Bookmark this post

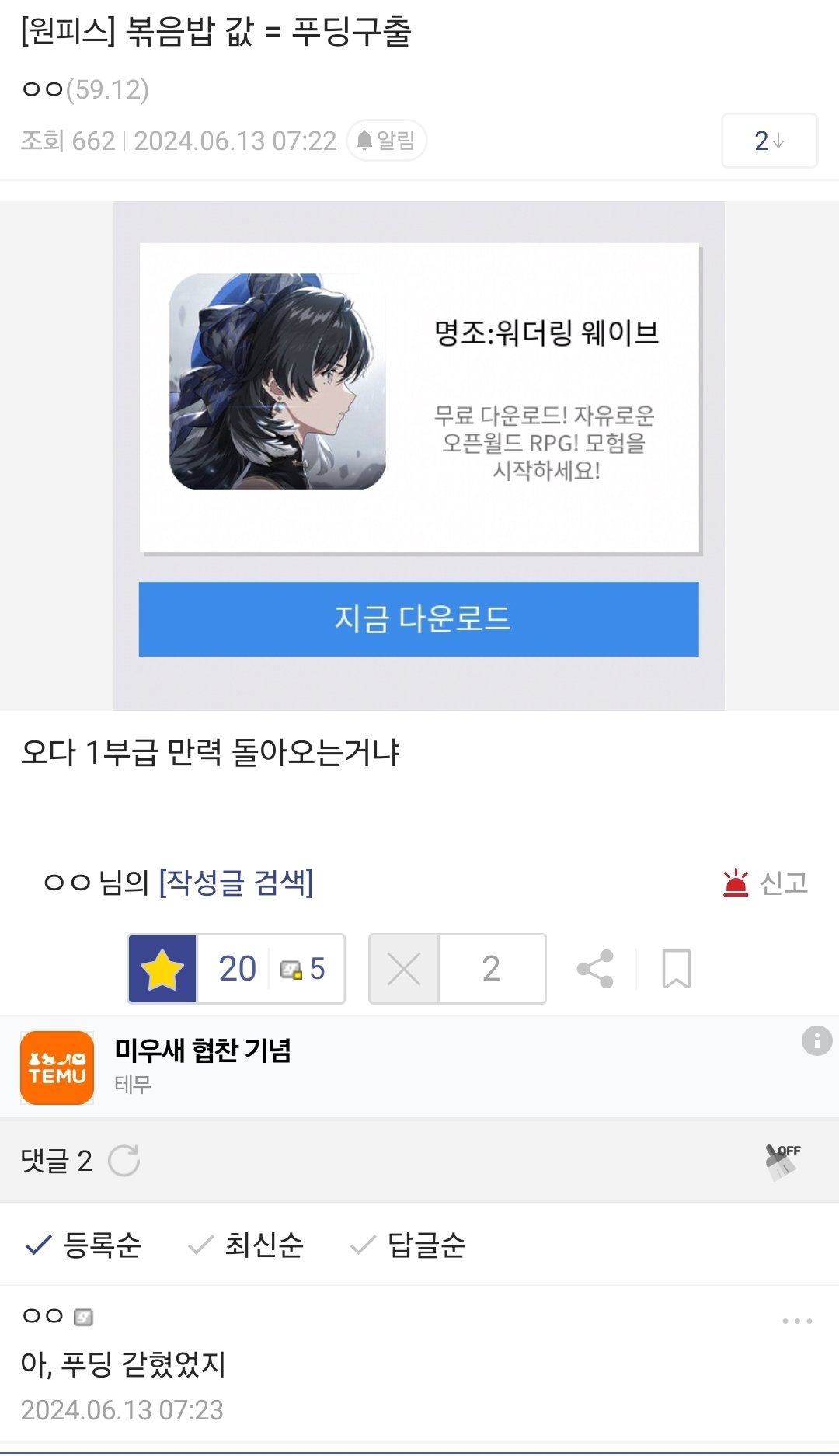(676, 969)
